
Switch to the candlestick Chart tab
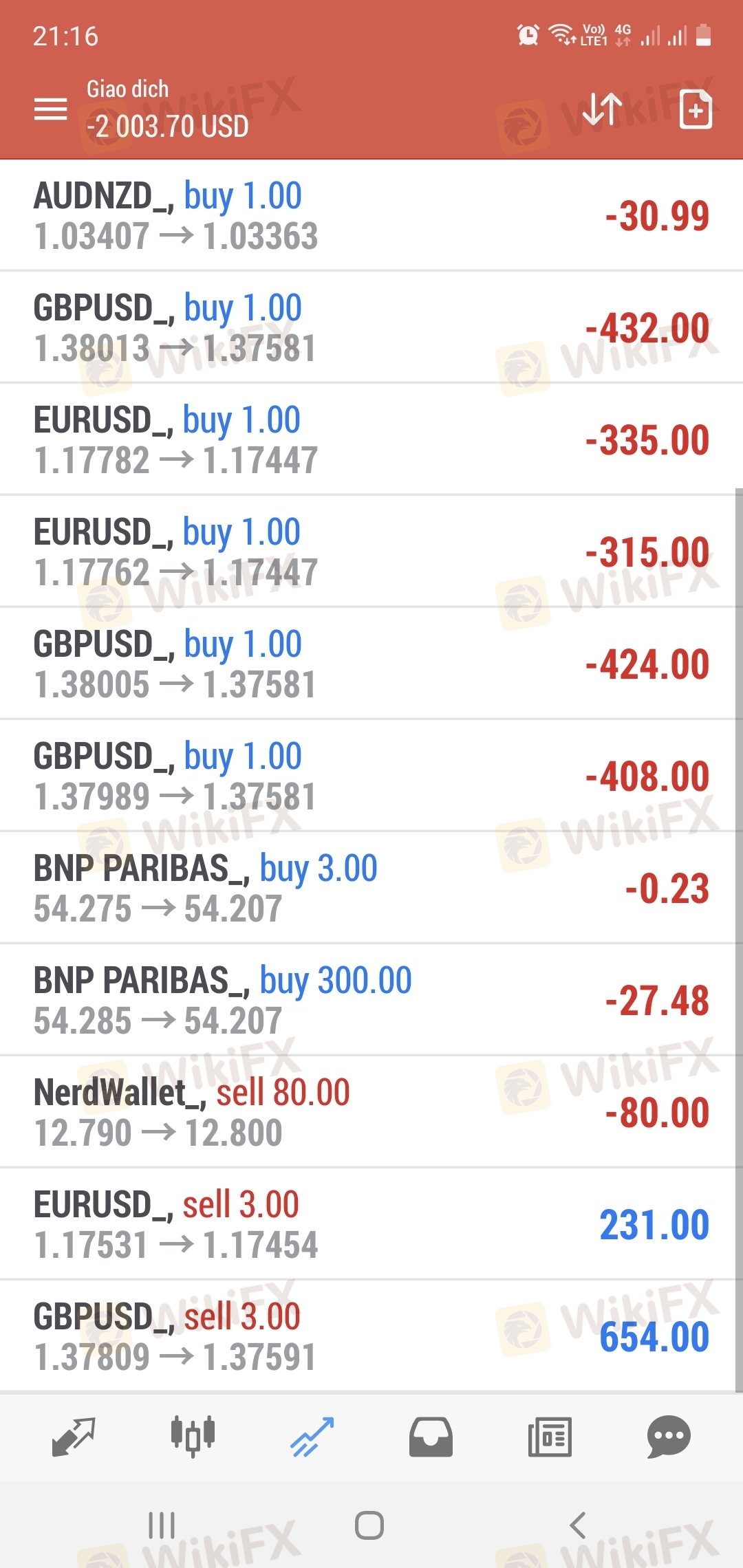193,1437
